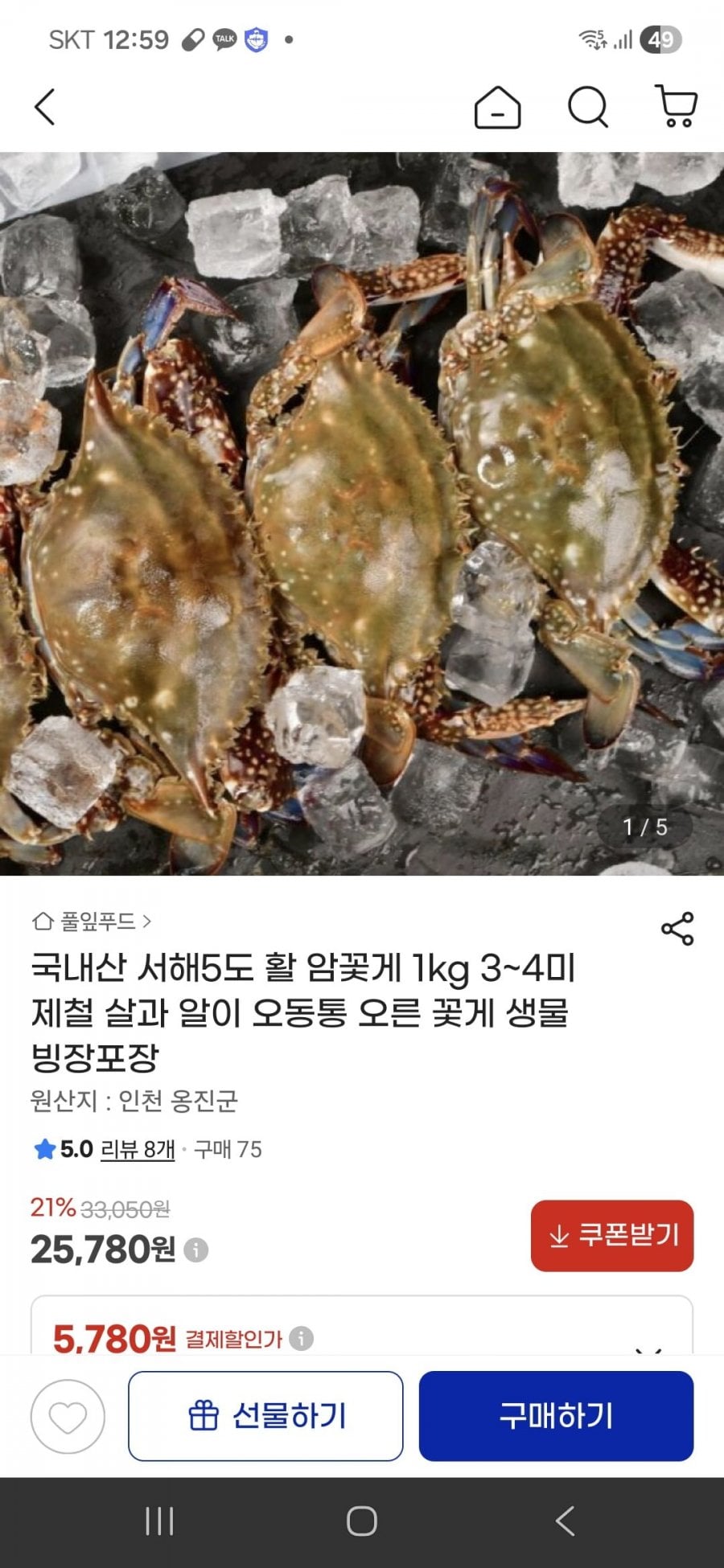Open the store home icon
Image resolution: width=724 pixels, height=1568 pixels.
[x=497, y=107]
